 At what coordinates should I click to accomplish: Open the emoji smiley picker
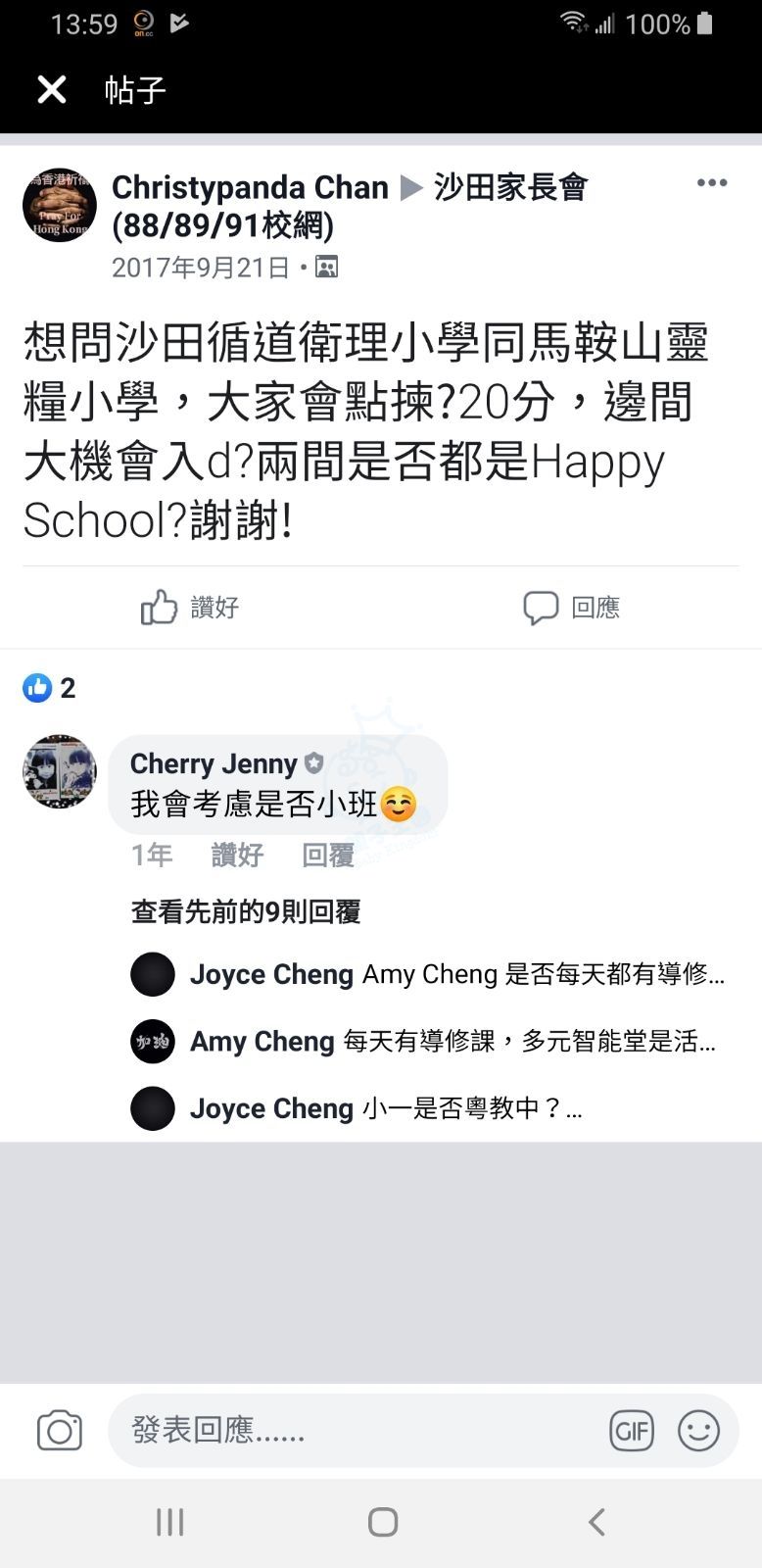[x=698, y=1431]
